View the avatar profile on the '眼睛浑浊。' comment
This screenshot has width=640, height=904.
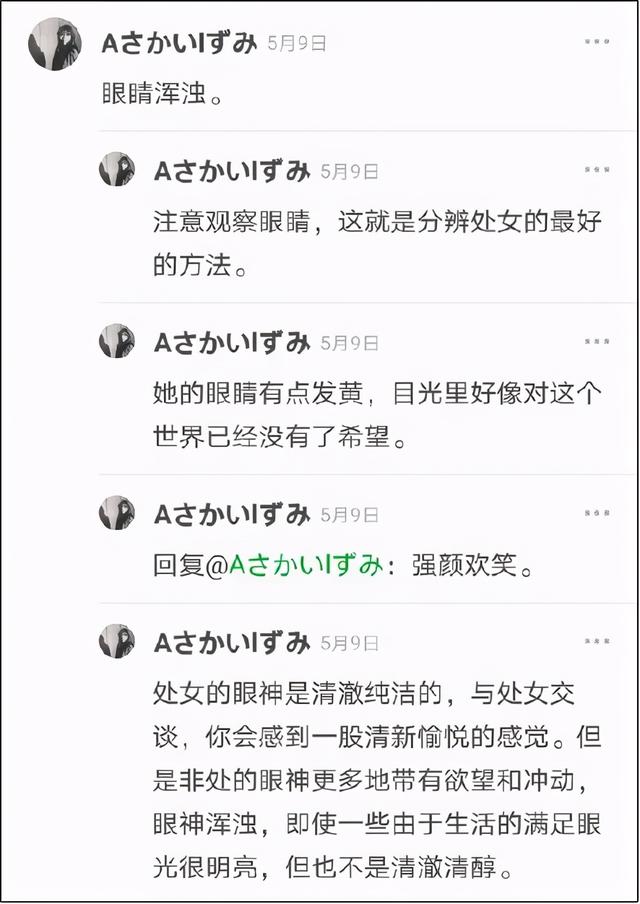(54, 44)
